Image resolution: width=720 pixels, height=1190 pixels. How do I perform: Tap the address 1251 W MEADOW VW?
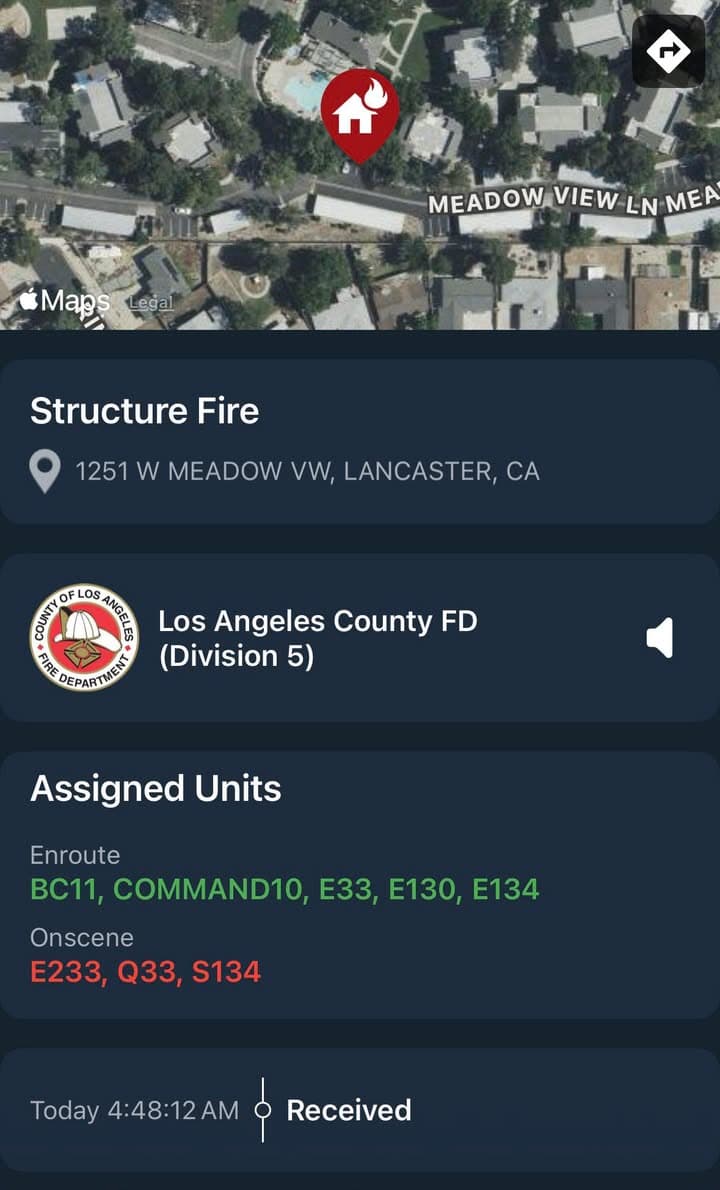(305, 470)
